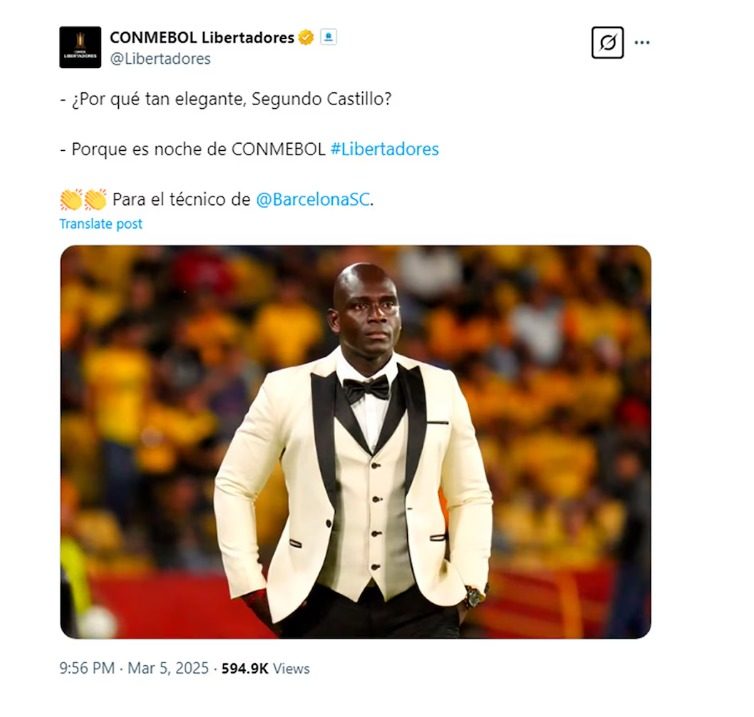Open the #Libertadores hashtag
This screenshot has height=717, width=754.
(x=384, y=149)
